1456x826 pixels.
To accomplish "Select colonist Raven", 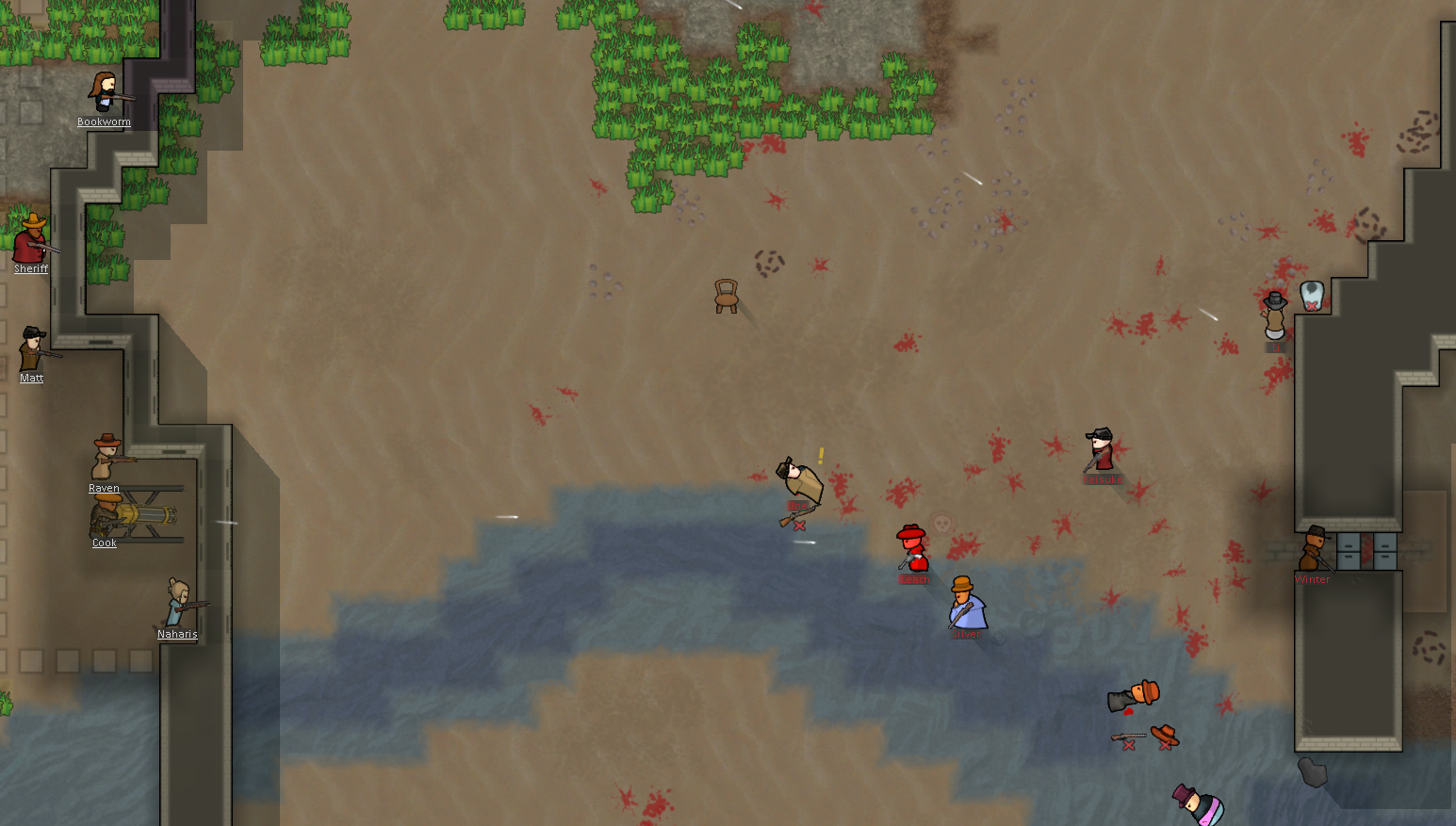I will tap(106, 458).
